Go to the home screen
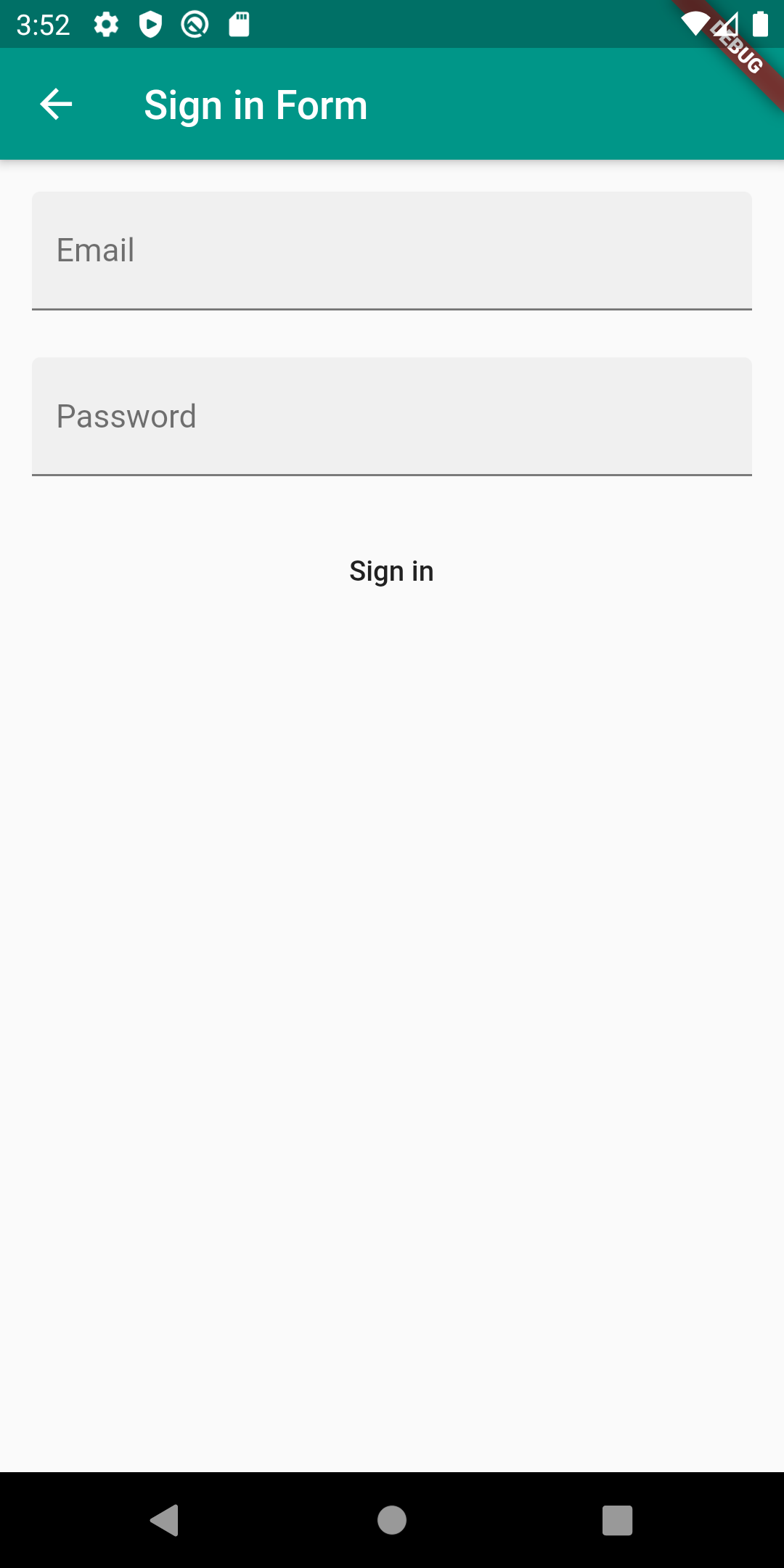 click(392, 1520)
